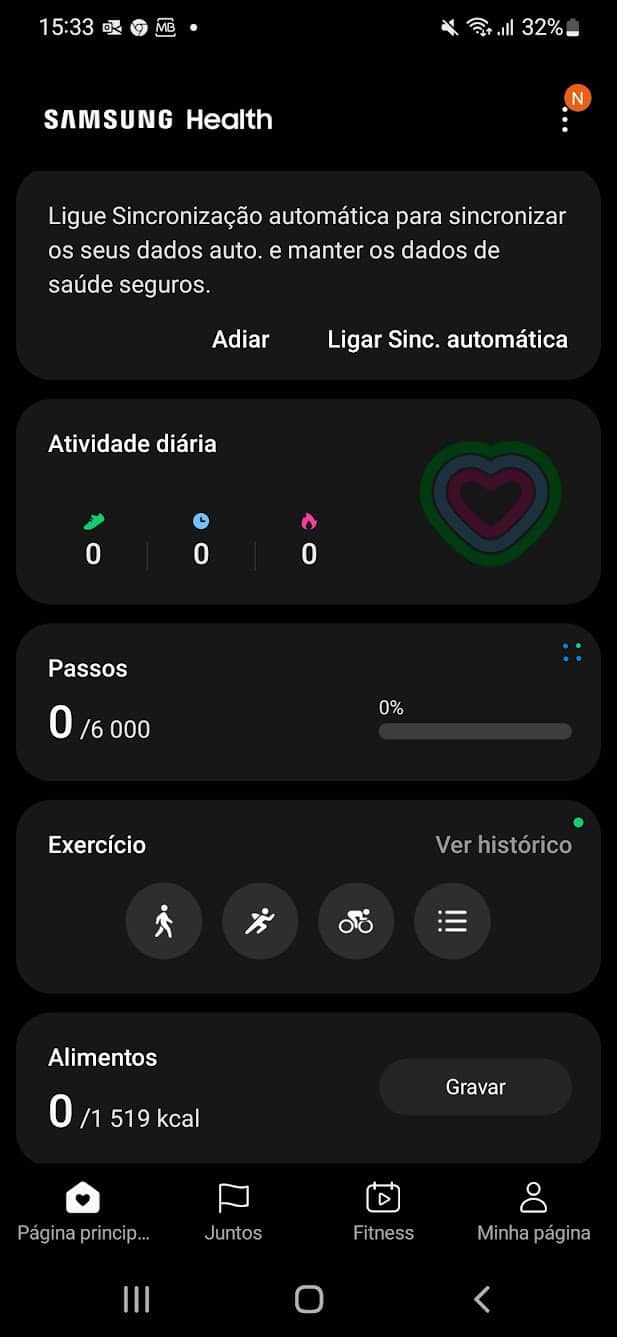Viewport: 617px width, 1337px height.
Task: Open the four-dot options on Passos card
Action: point(572,653)
